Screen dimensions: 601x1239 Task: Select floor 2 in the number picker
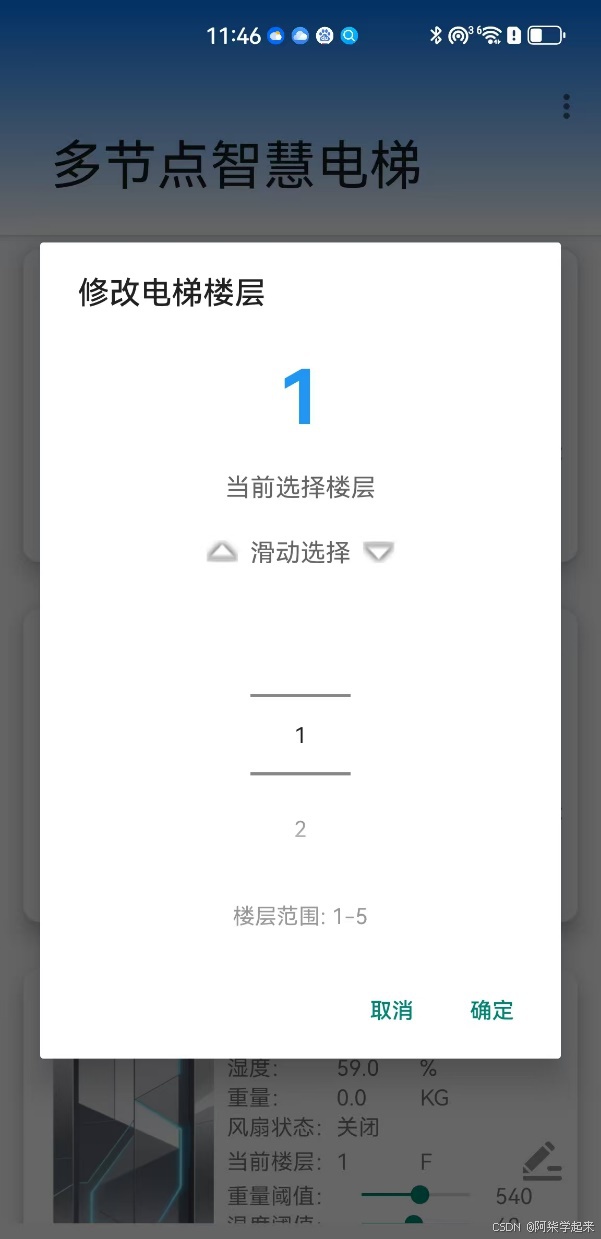tap(300, 829)
